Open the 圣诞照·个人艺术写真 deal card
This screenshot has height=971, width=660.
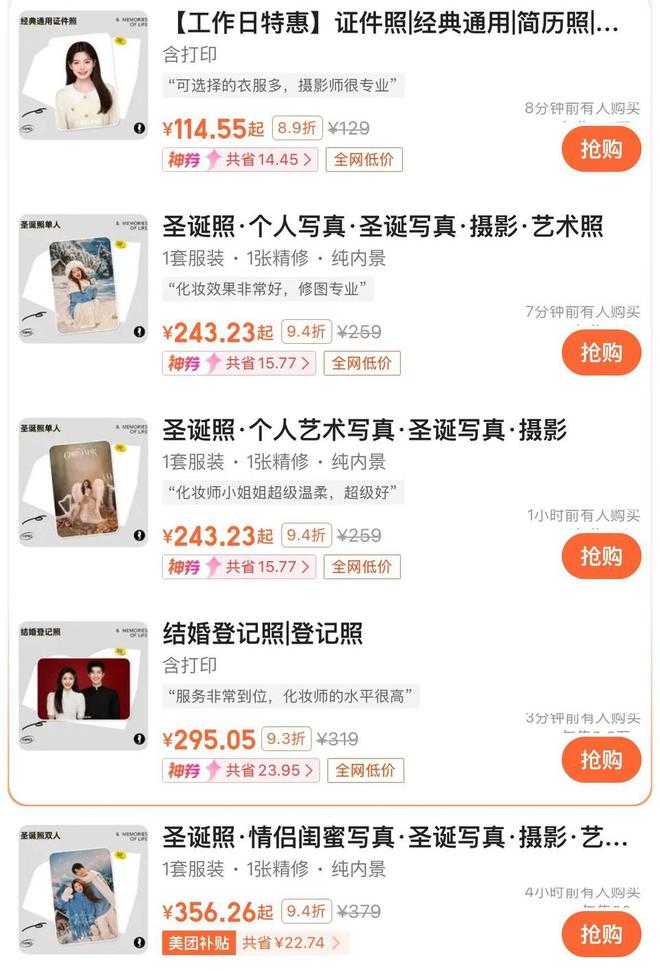tap(365, 430)
